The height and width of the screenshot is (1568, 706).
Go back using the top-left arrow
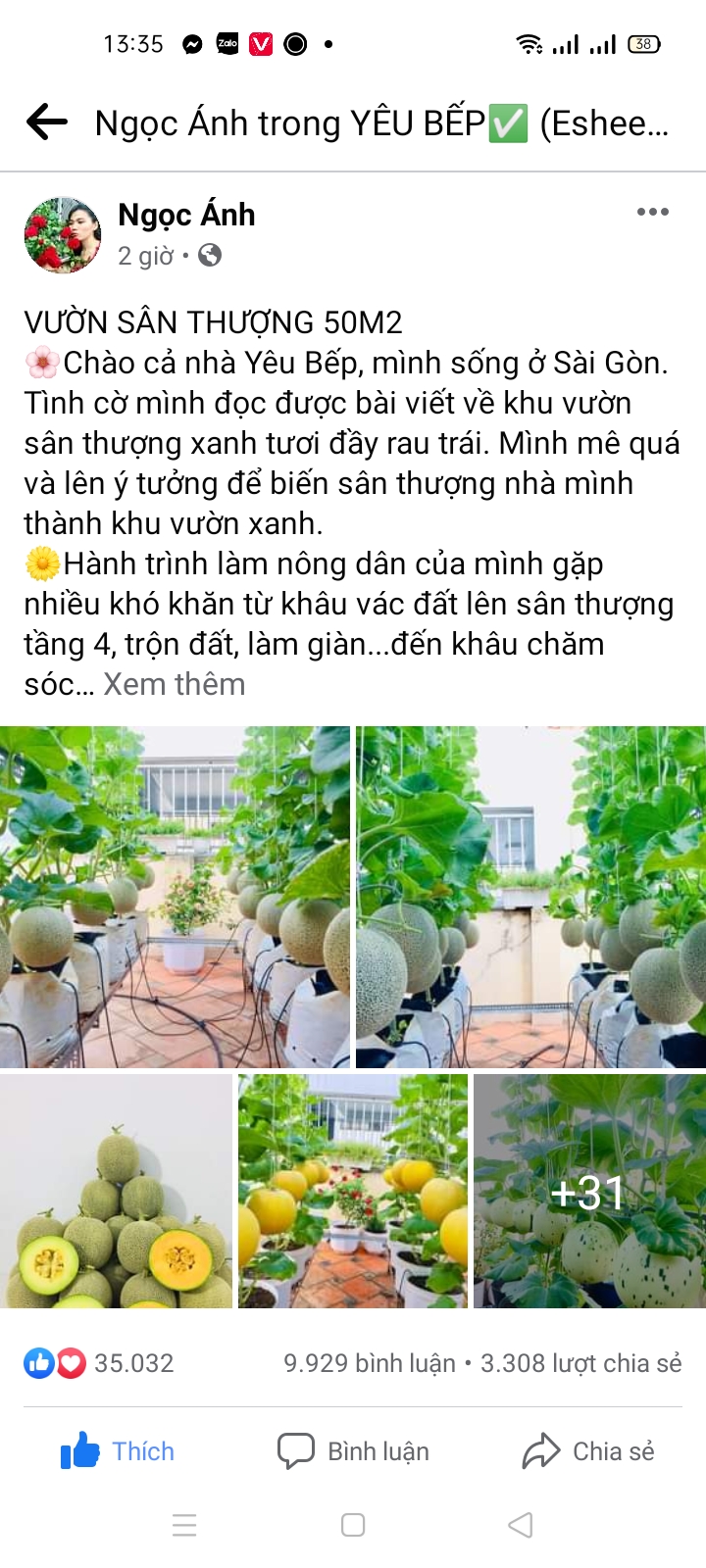pyautogui.click(x=46, y=122)
